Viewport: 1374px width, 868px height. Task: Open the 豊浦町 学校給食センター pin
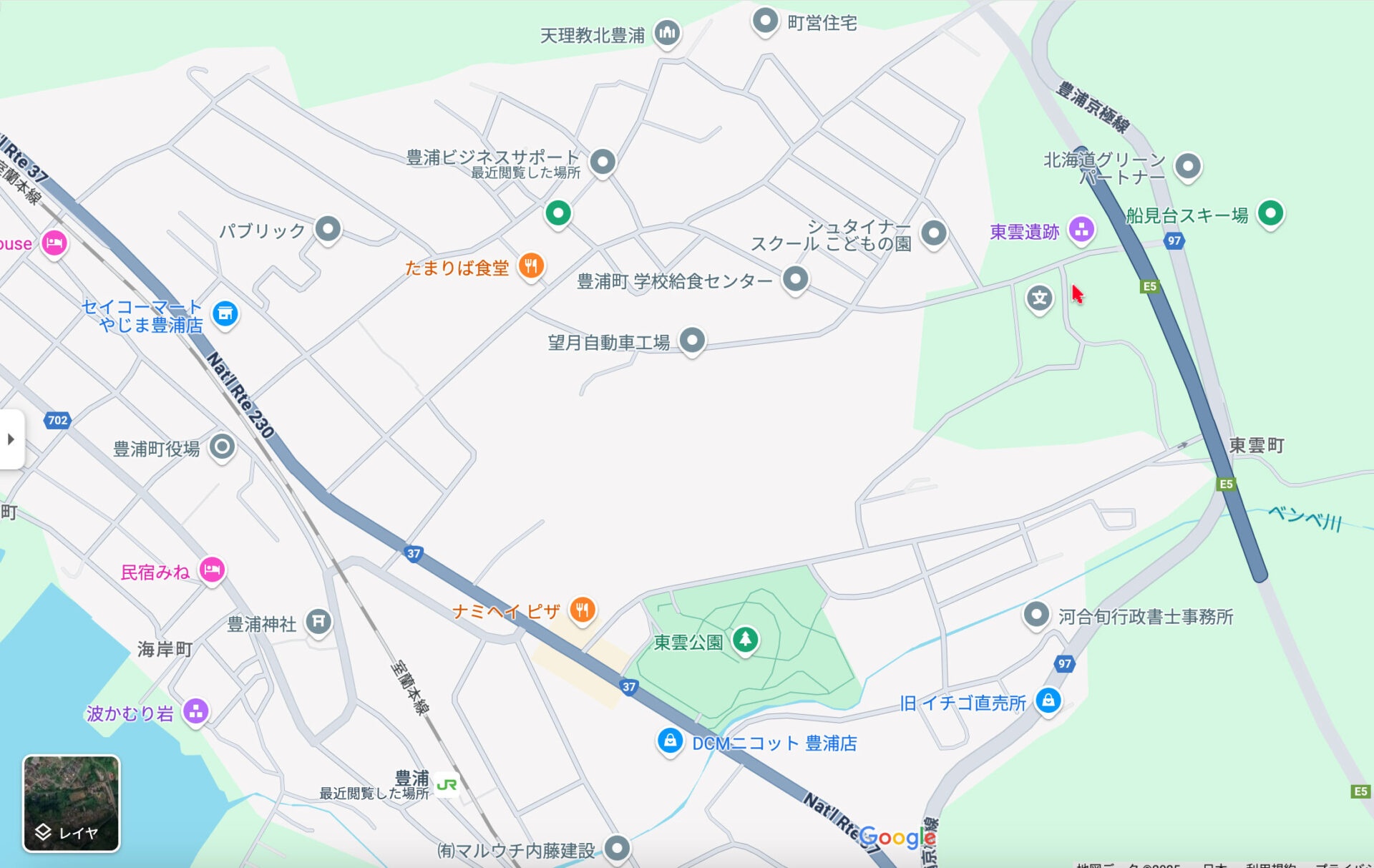click(795, 278)
